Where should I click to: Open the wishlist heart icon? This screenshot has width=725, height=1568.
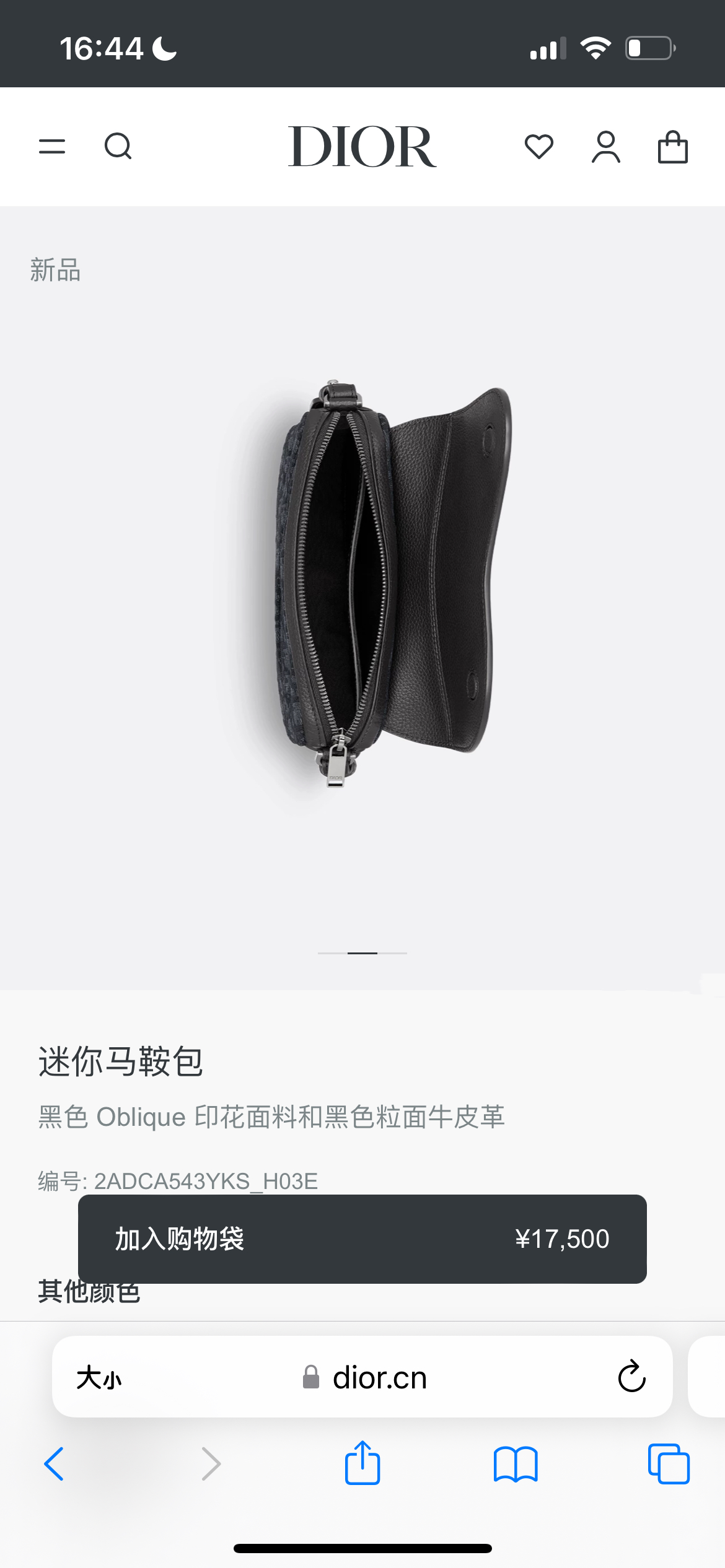coord(538,147)
